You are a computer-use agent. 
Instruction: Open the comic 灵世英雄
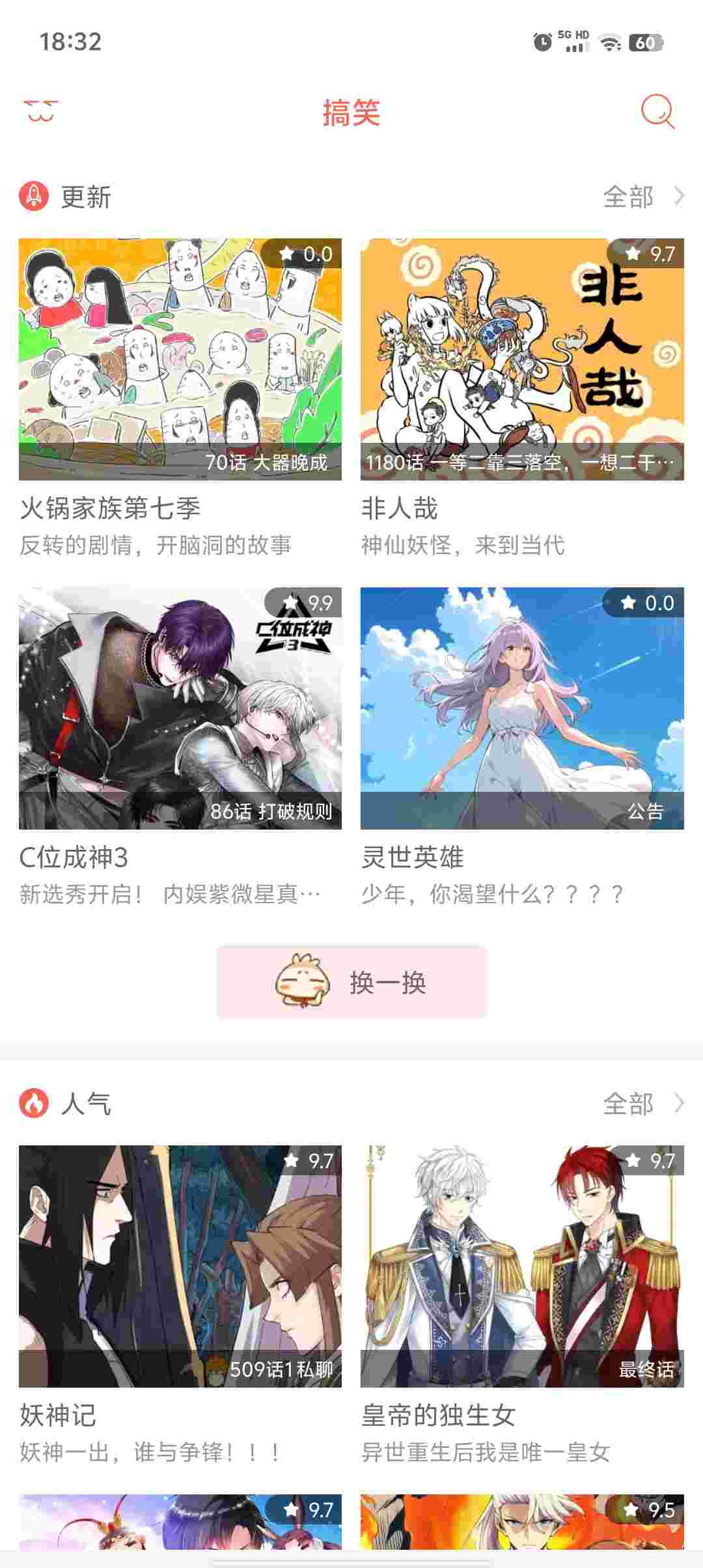tap(522, 708)
